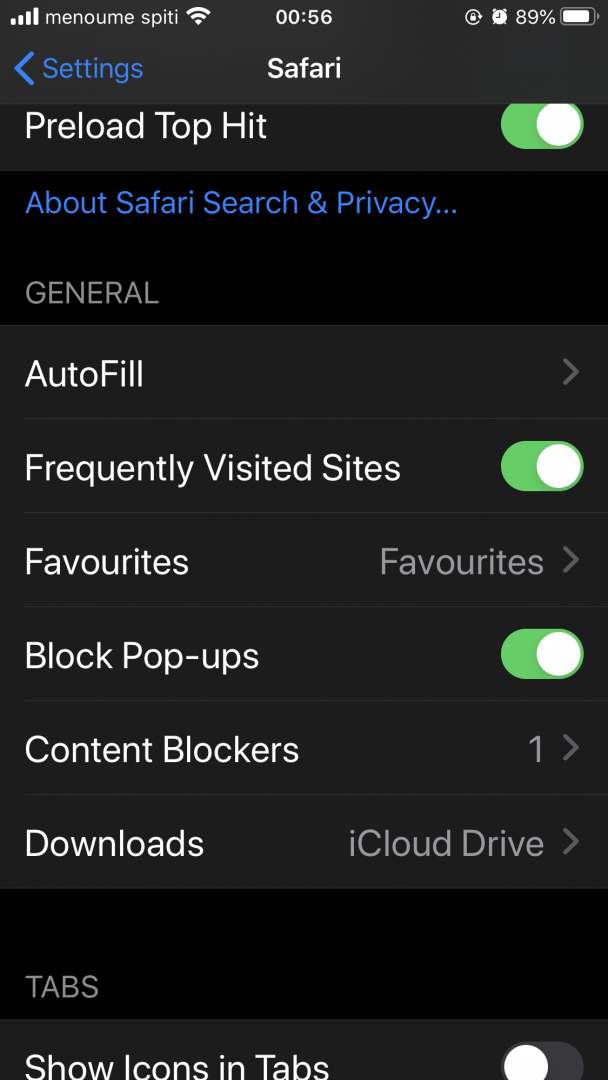Open AutoFill settings
The height and width of the screenshot is (1080, 608).
pyautogui.click(x=303, y=373)
